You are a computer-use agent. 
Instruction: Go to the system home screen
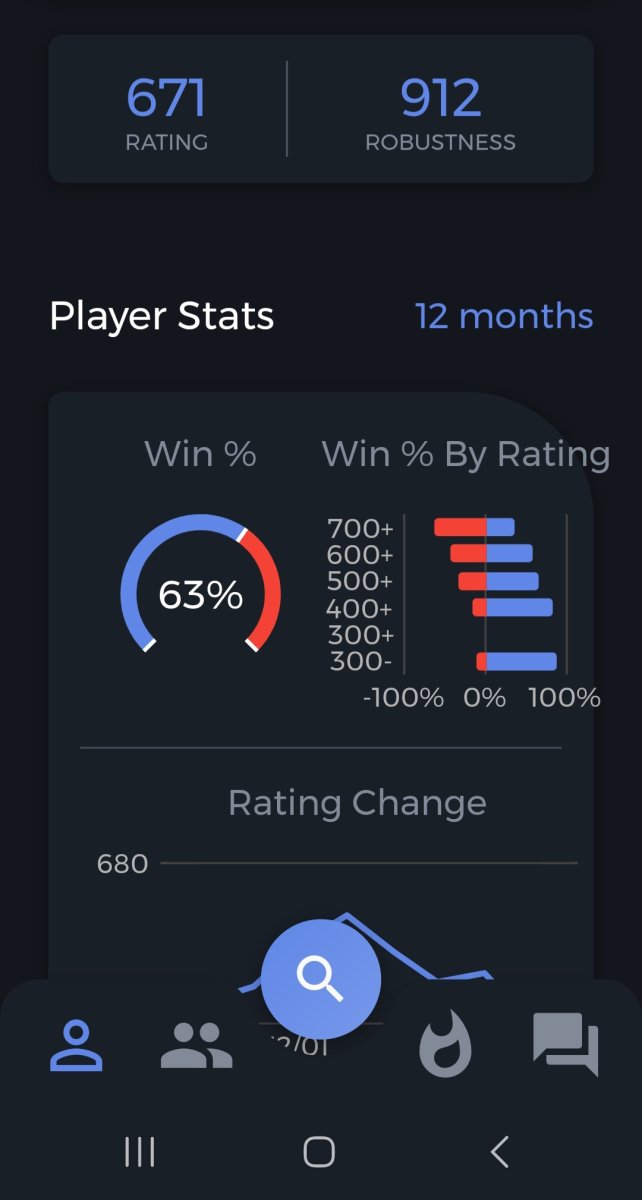point(319,1152)
